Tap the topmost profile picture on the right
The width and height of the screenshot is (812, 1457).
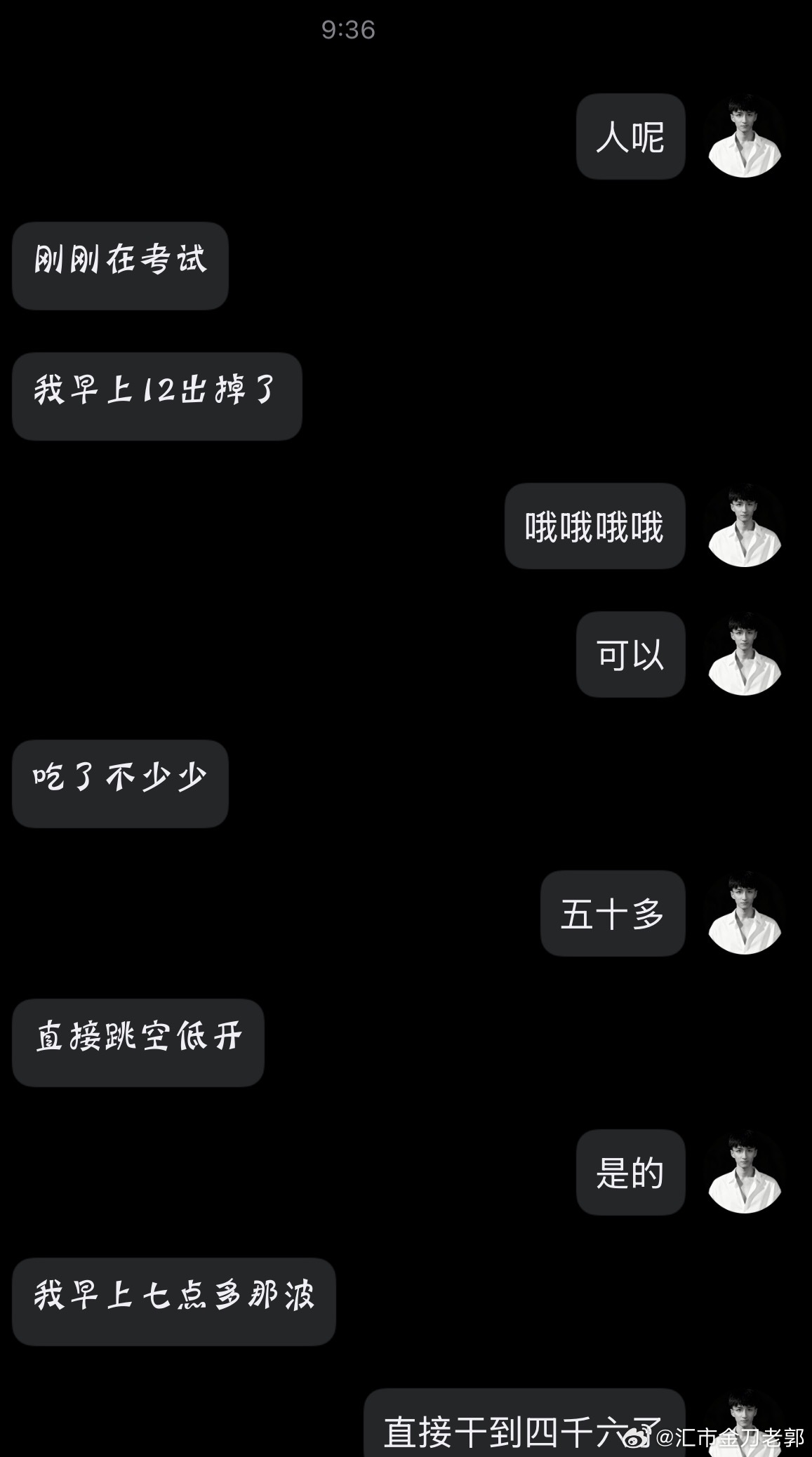745,138
